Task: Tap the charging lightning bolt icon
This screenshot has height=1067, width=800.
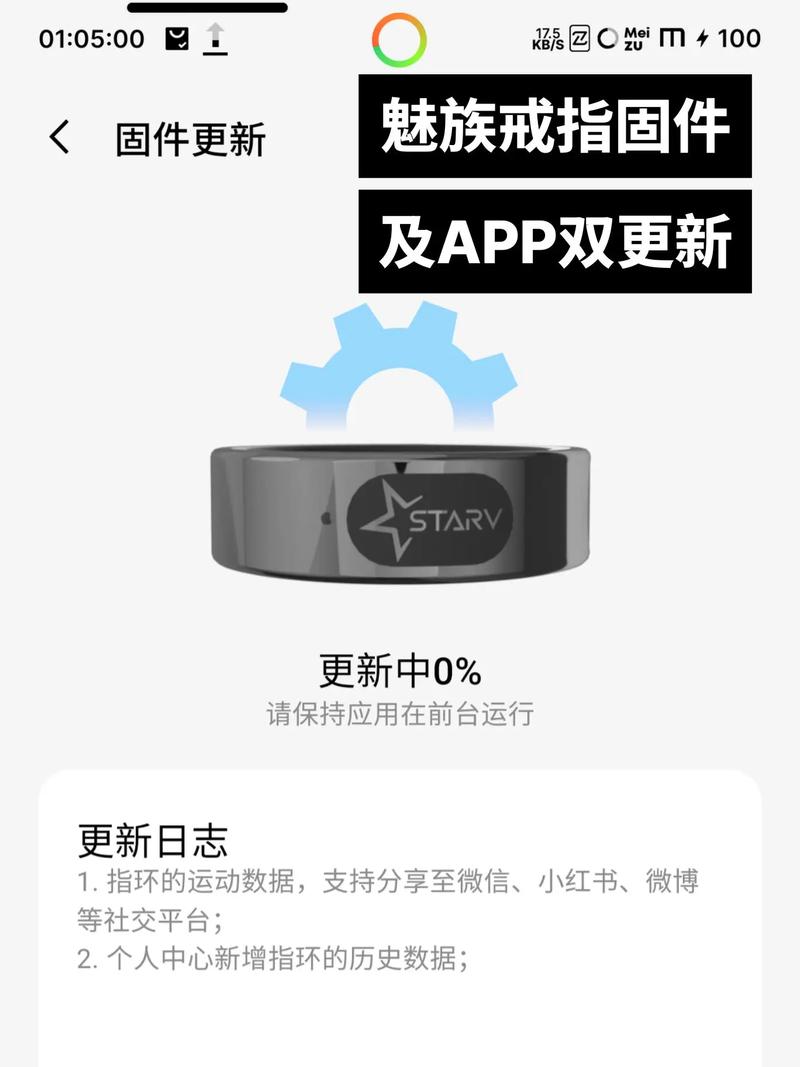Action: (700, 38)
